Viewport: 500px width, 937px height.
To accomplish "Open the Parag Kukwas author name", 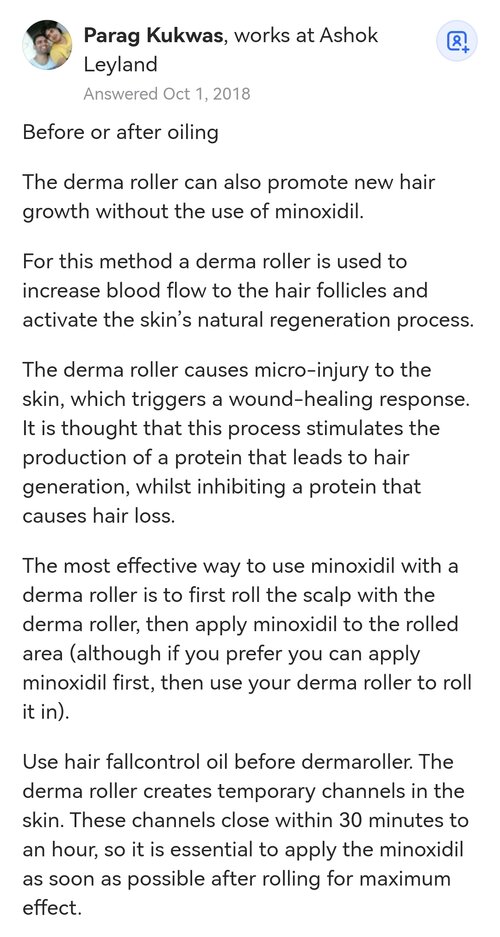I will point(154,35).
